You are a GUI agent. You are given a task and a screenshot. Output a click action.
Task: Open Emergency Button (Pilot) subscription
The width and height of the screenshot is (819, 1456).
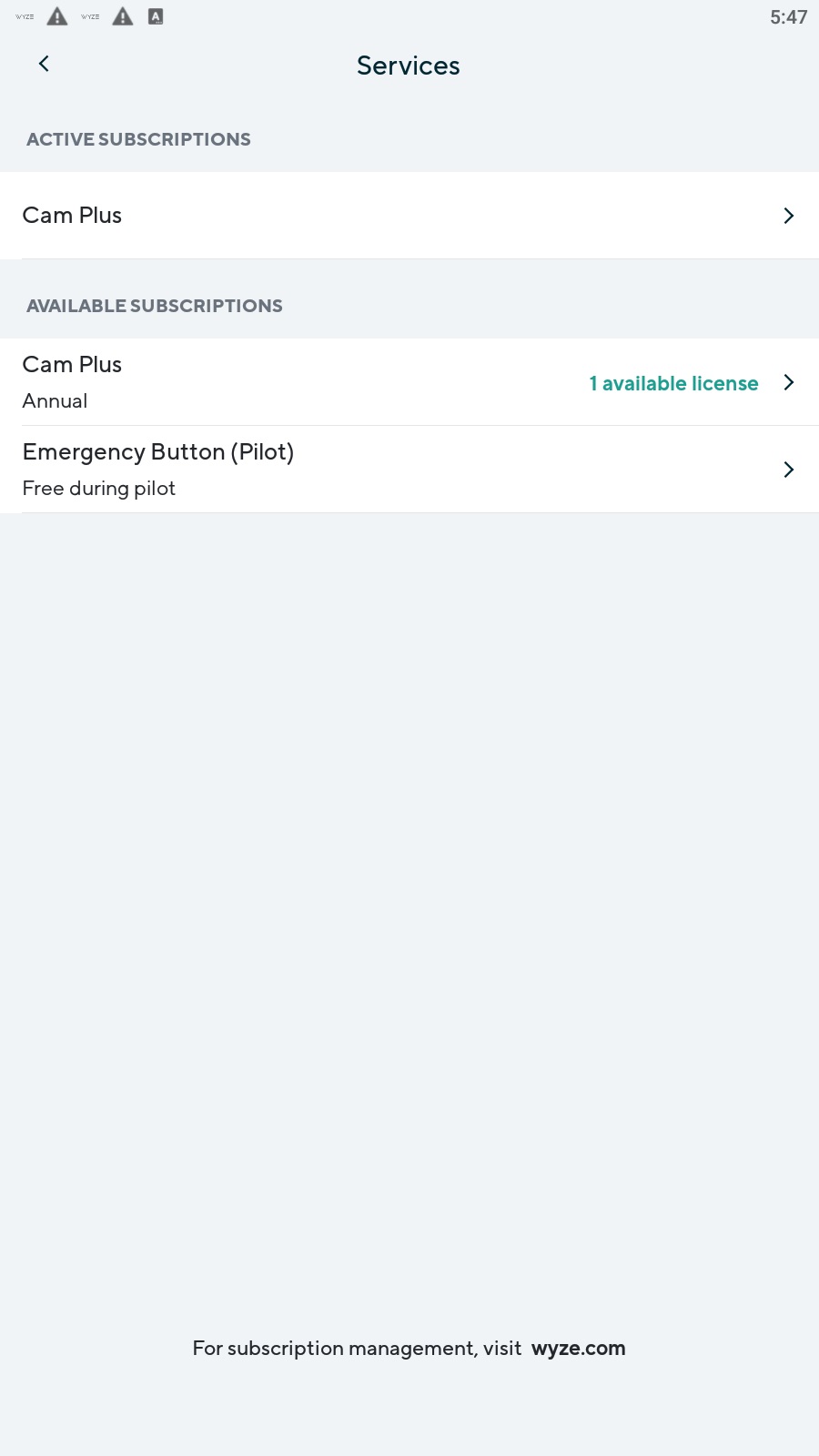click(409, 470)
